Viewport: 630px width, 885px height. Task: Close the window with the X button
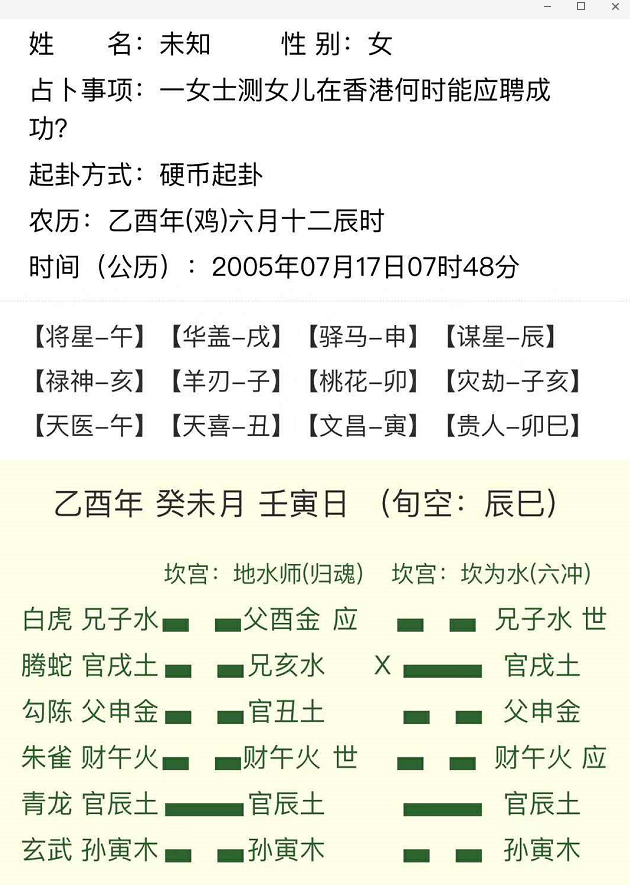615,7
